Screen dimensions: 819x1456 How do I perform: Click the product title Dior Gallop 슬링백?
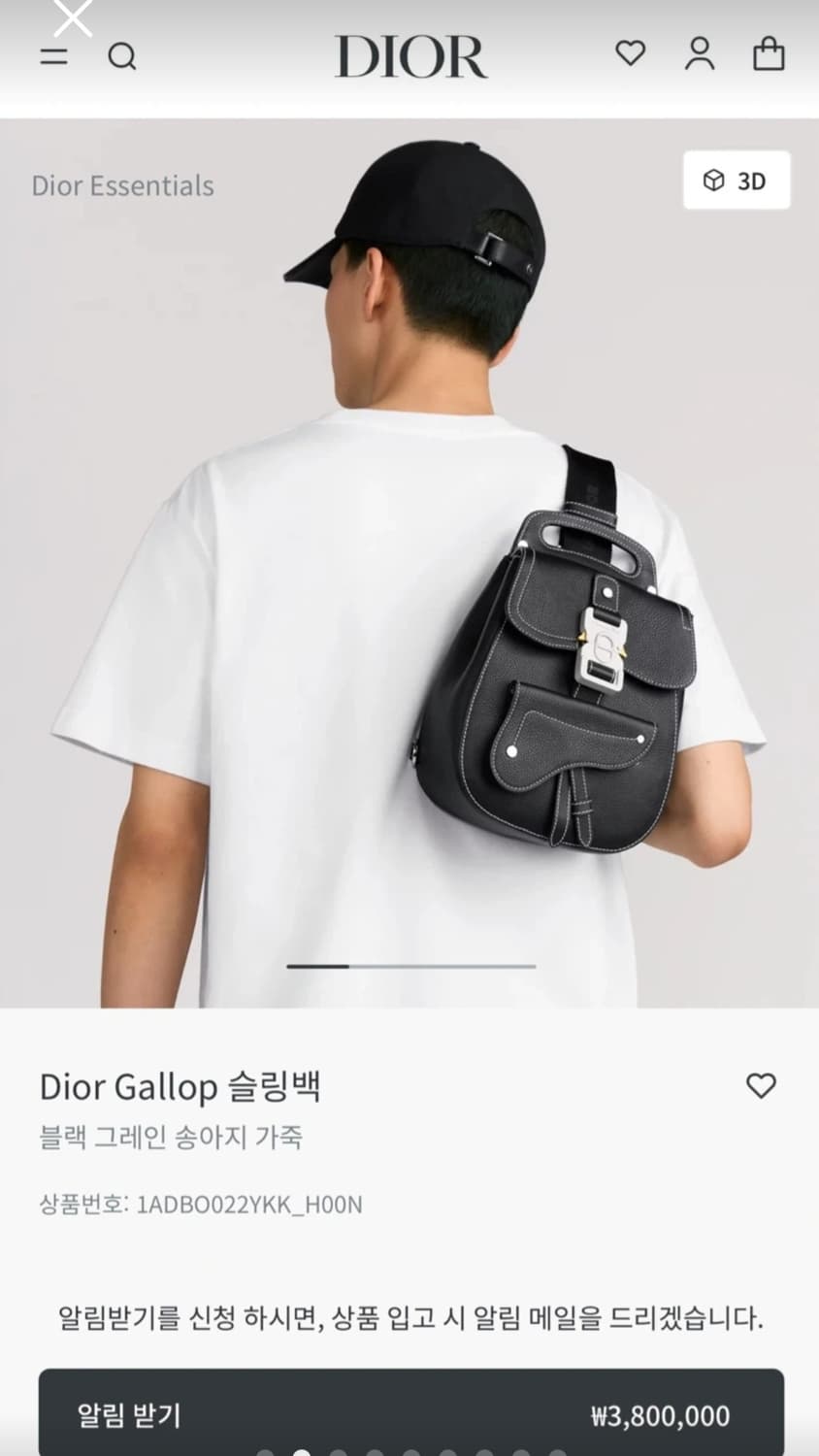[182, 1088]
